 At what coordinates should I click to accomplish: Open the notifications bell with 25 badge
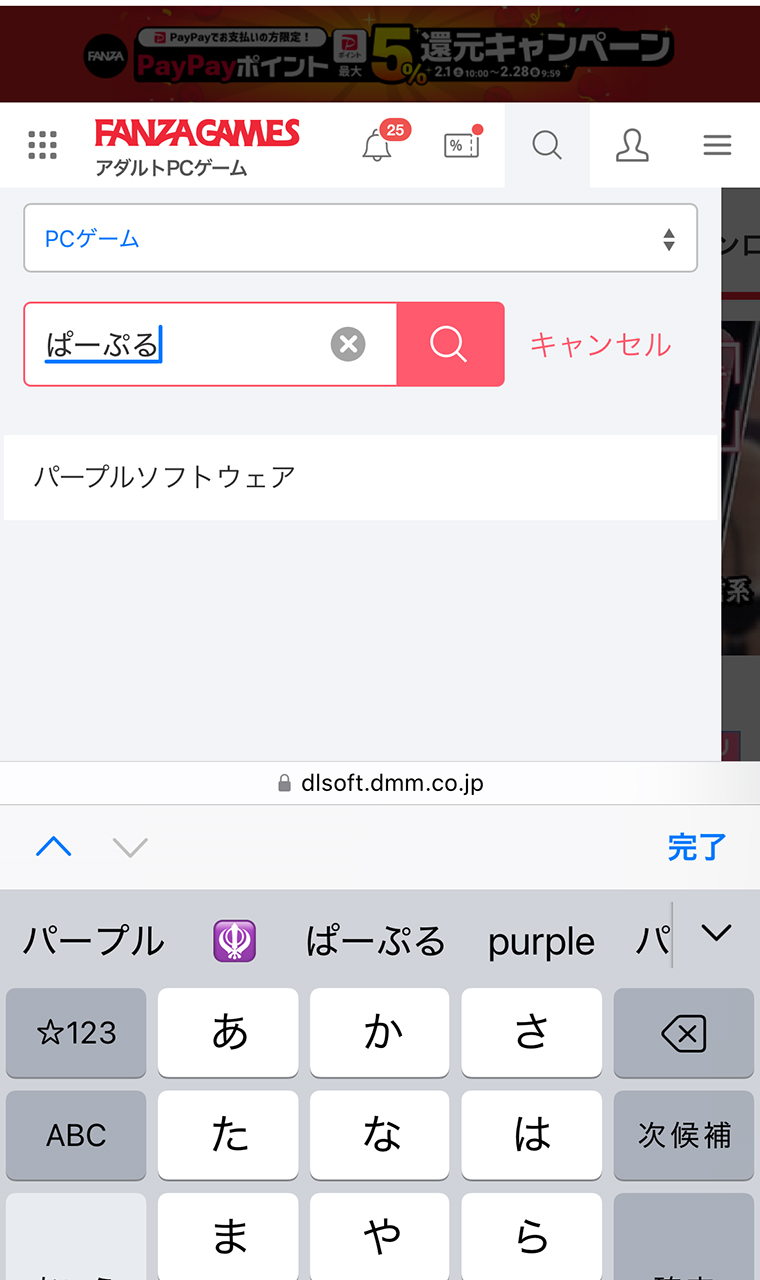(x=377, y=146)
